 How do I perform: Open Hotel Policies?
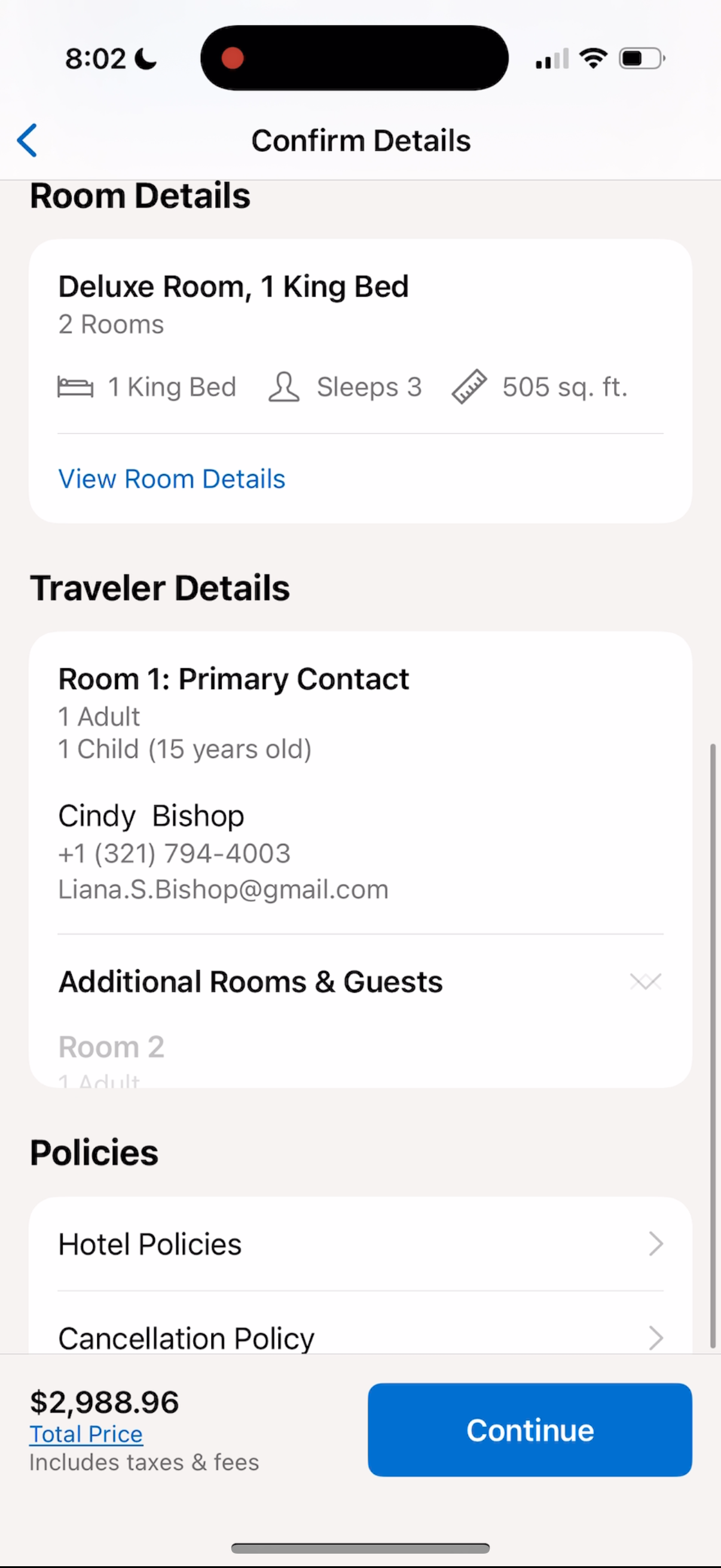click(x=360, y=1244)
